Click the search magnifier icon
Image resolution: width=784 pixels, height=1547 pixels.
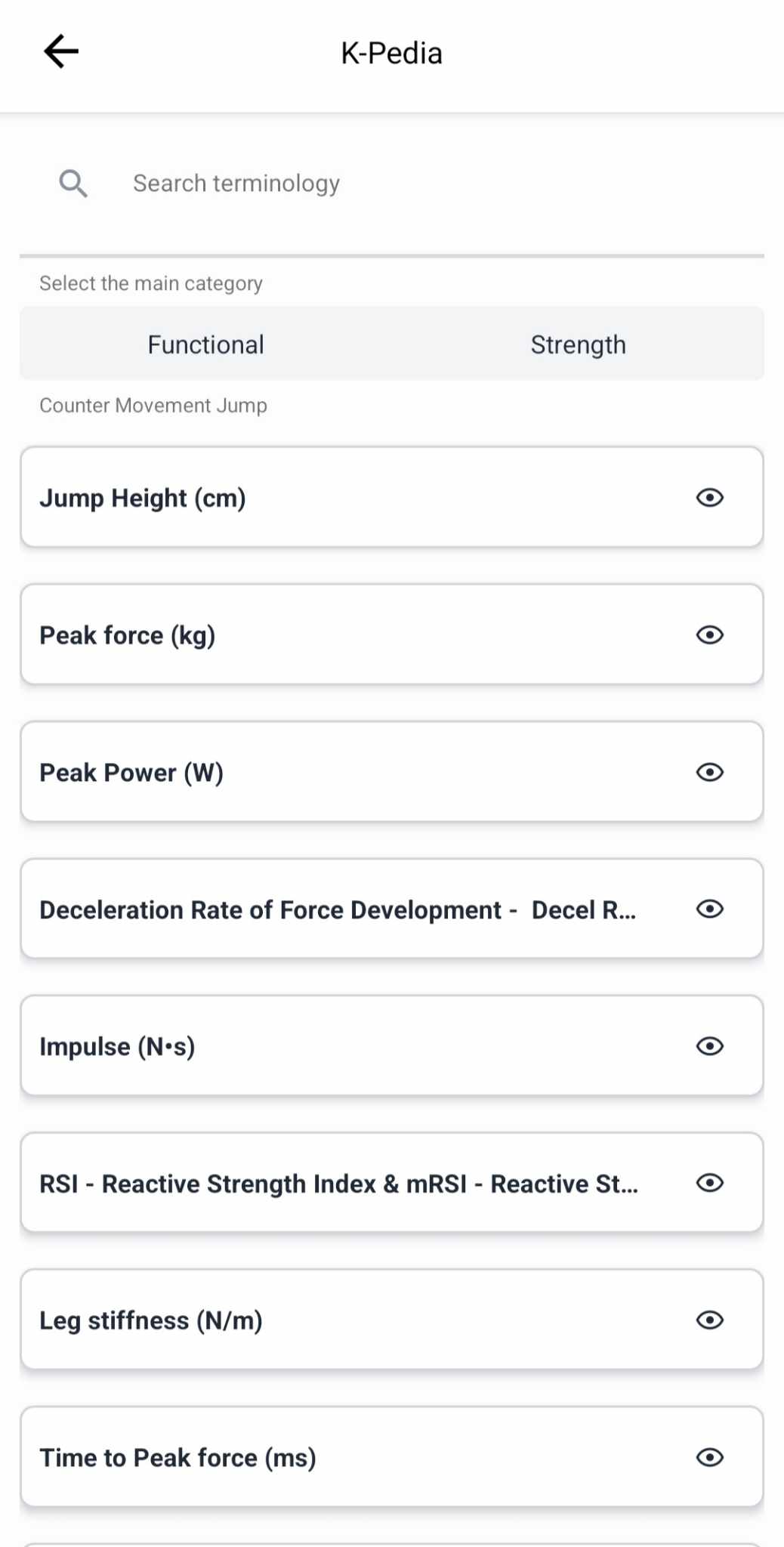tap(72, 183)
